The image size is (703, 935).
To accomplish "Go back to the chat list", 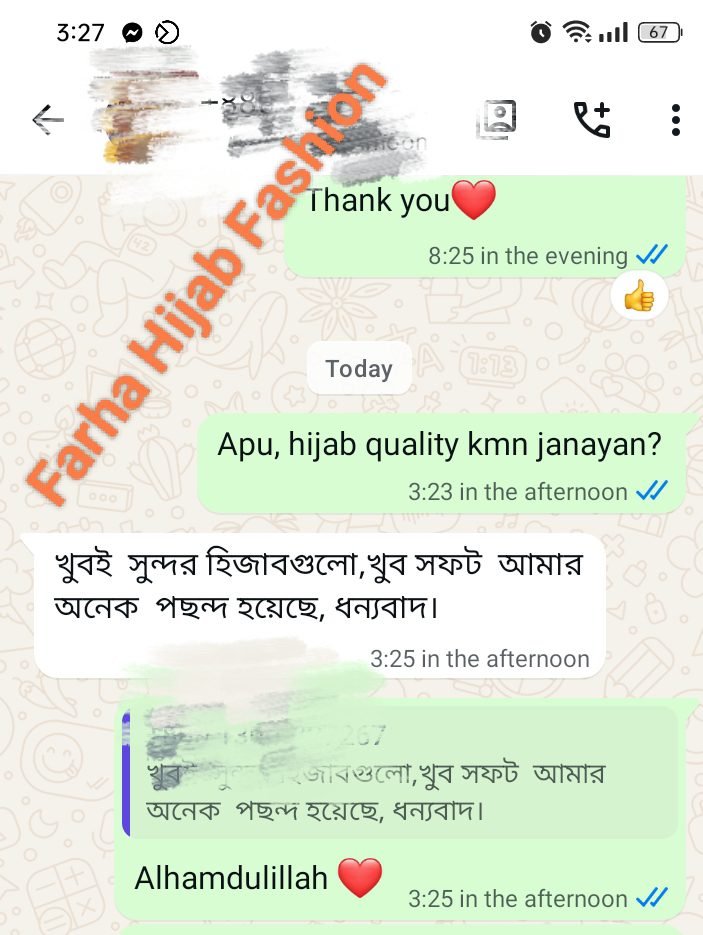I will (47, 120).
